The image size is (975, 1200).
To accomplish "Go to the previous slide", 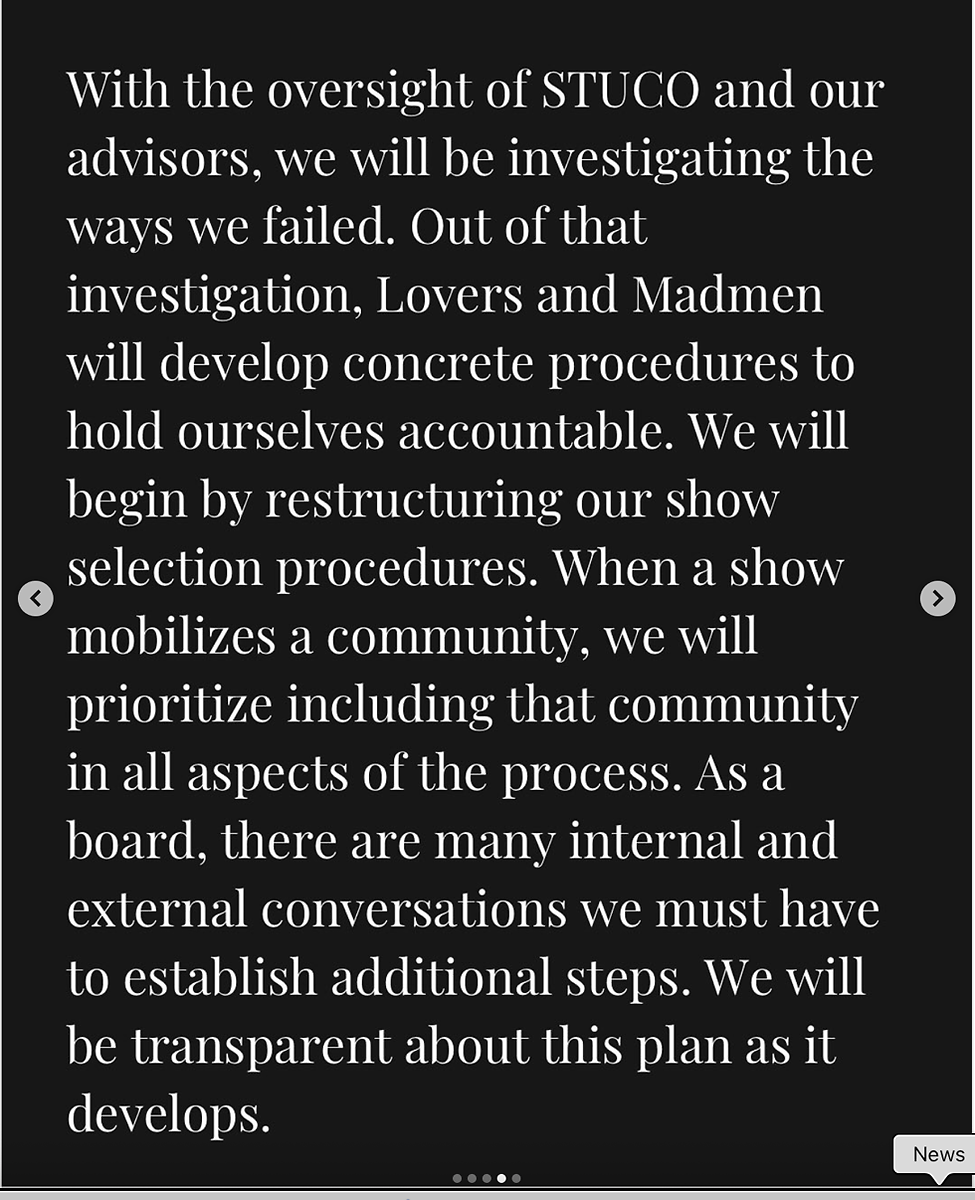I will 36,598.
